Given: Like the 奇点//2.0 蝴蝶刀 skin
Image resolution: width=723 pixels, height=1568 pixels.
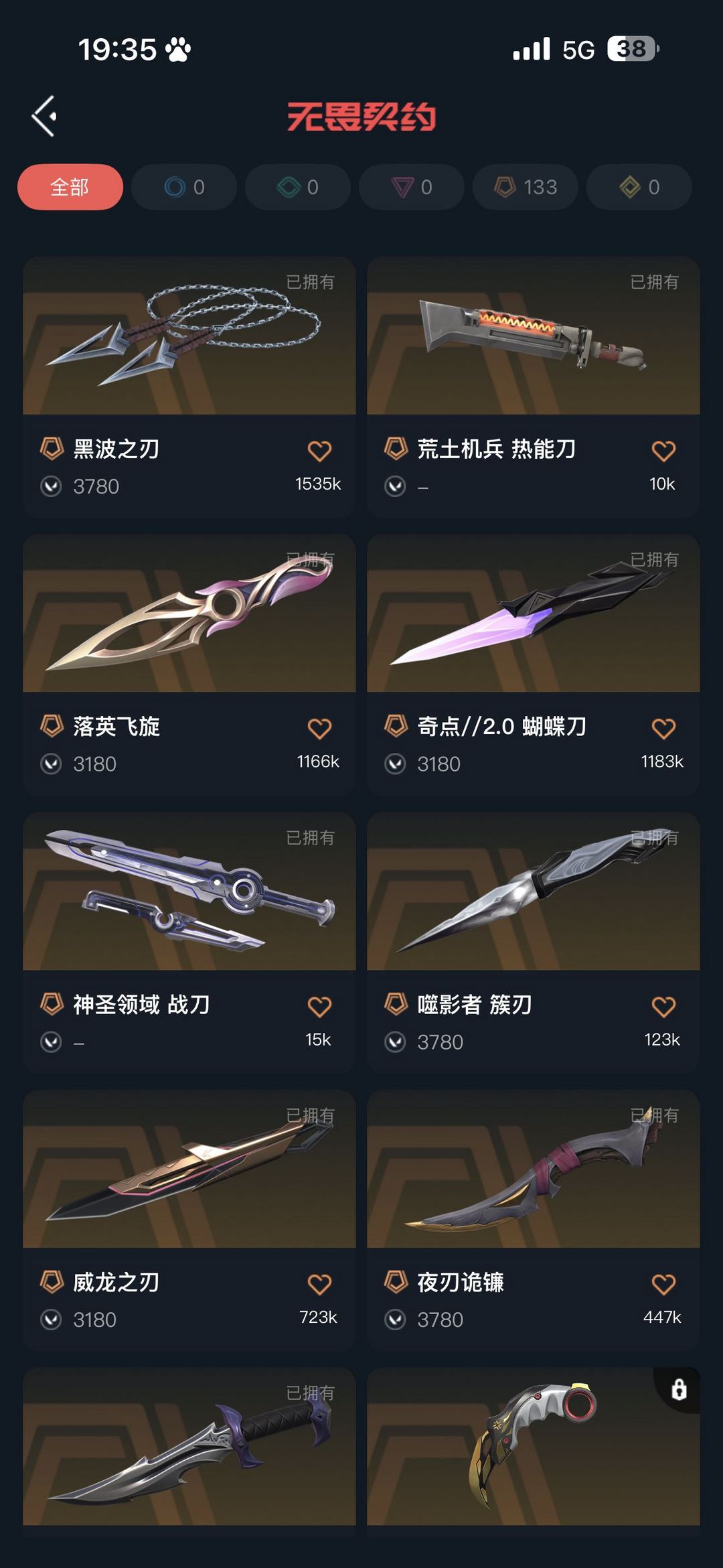Looking at the screenshot, I should [x=663, y=729].
